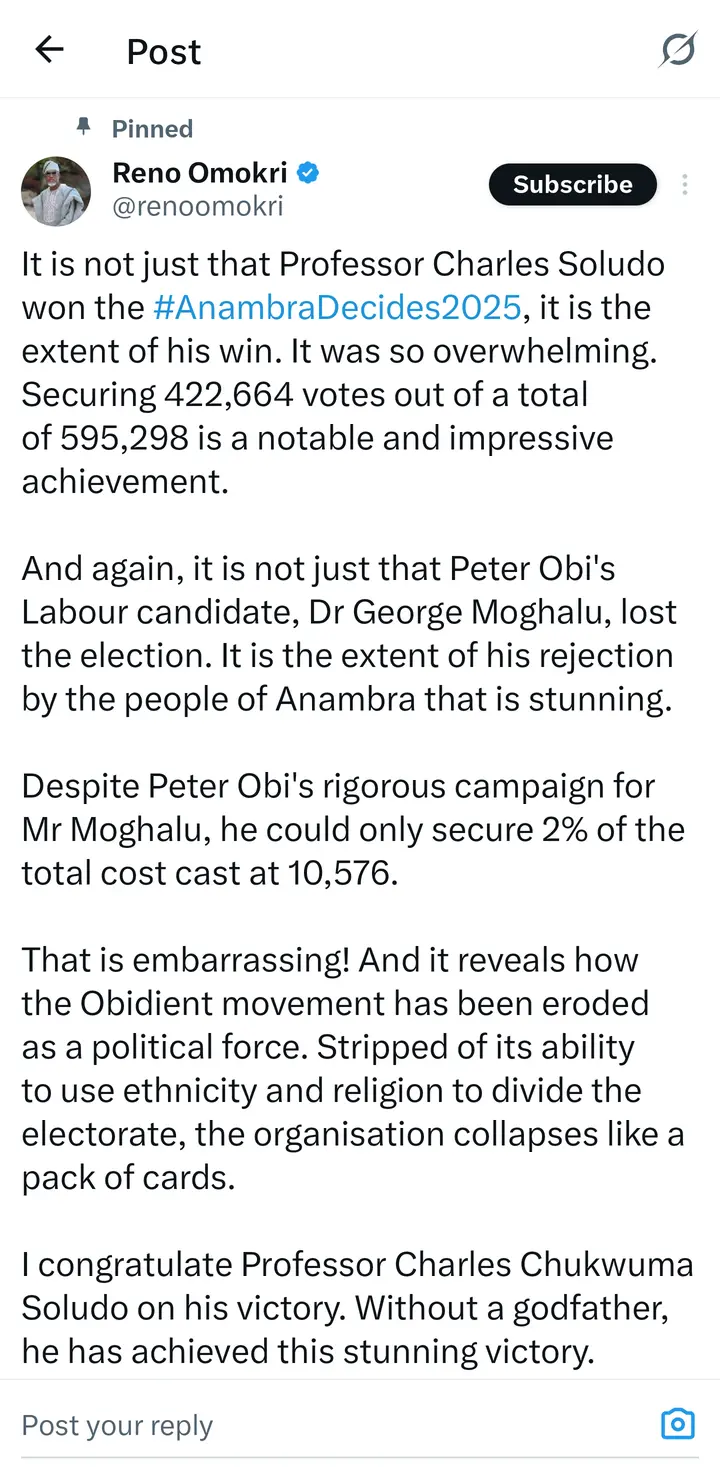Open the Grok icon in the top bar
This screenshot has height=1467, width=720.
677,50
